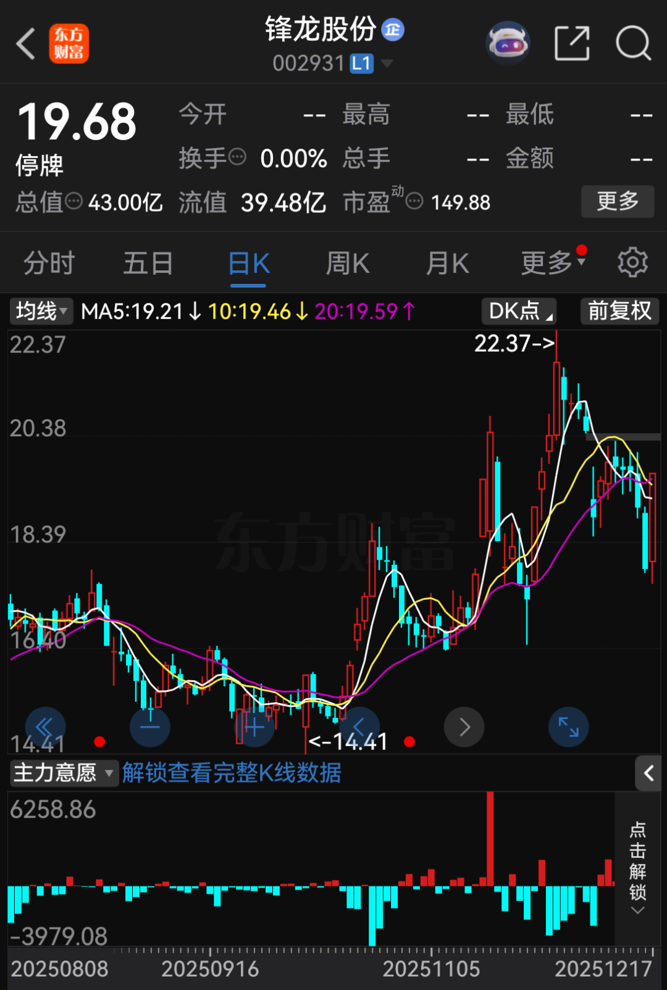Expand the 更多 chart period dropdown
The width and height of the screenshot is (667, 990).
[552, 263]
